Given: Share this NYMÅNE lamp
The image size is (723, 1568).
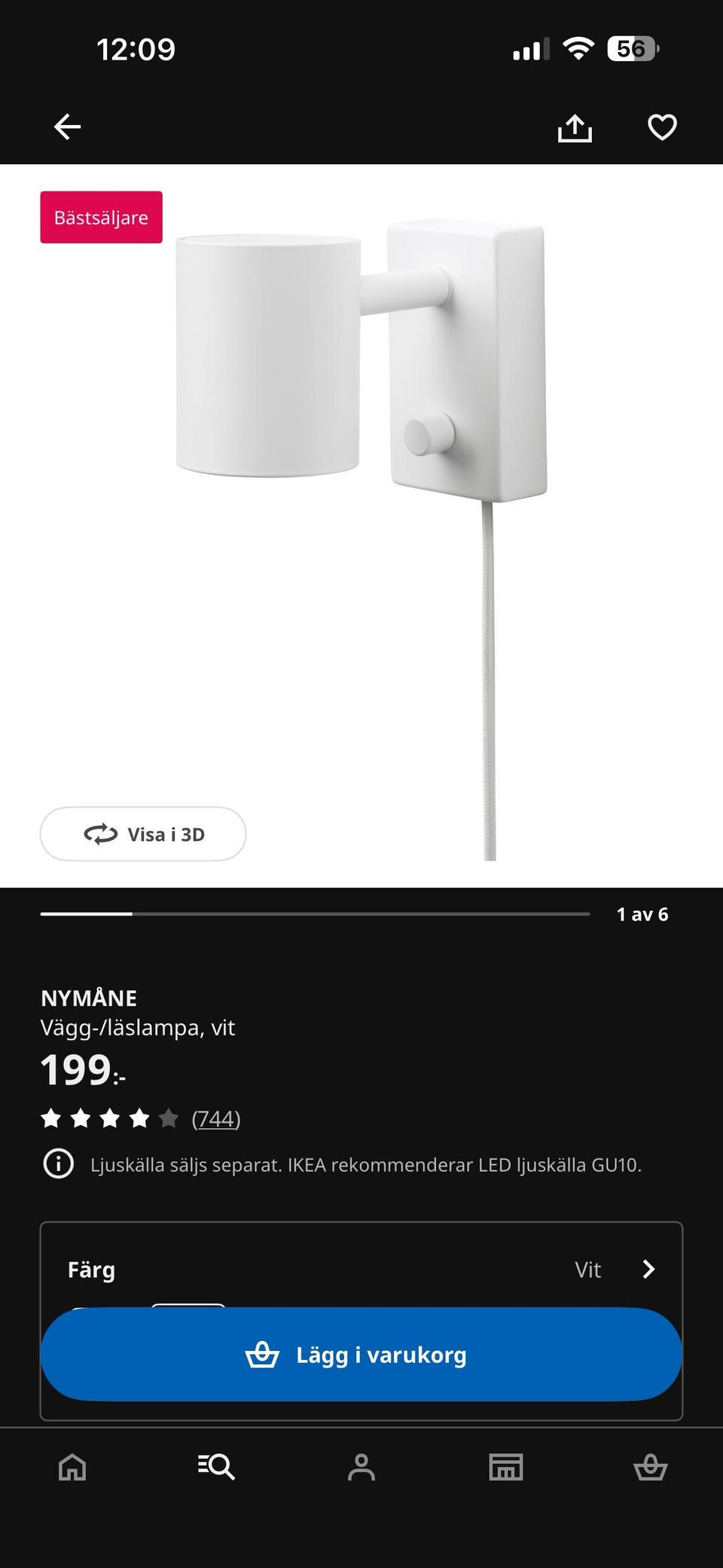Looking at the screenshot, I should coord(575,127).
